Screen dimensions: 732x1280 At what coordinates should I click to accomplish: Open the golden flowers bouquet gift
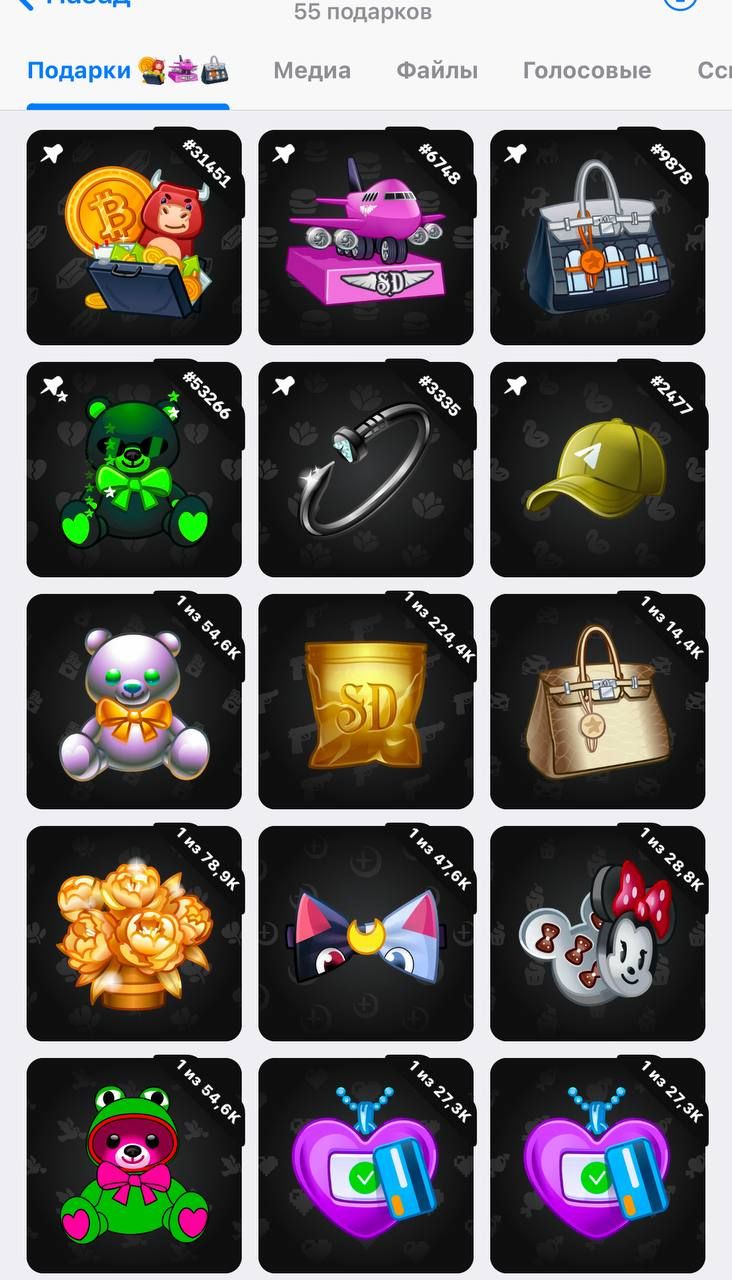coord(134,934)
